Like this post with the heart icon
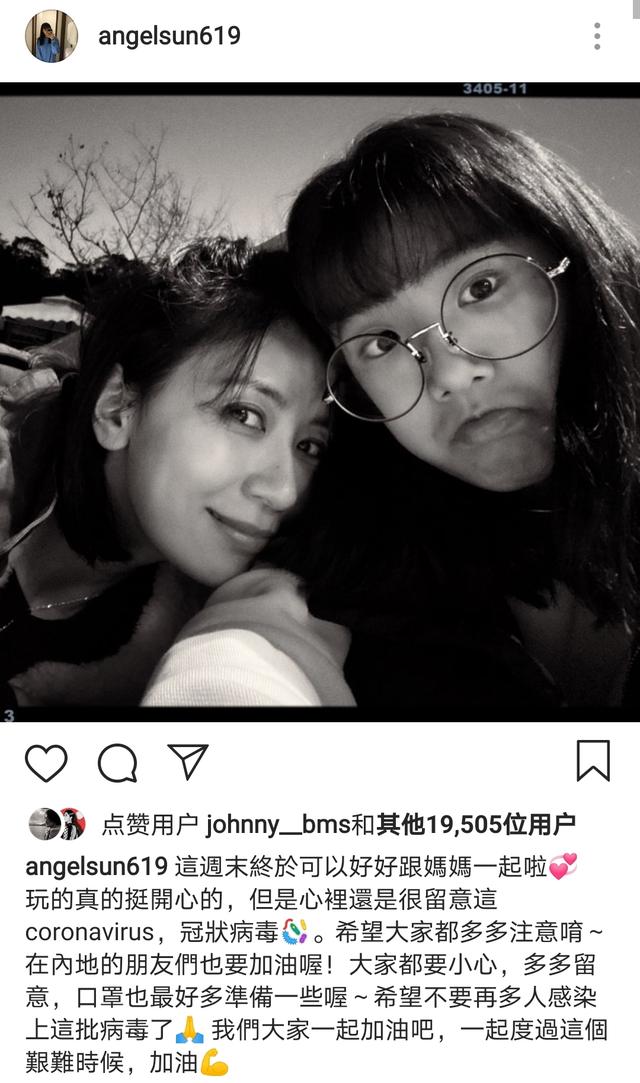The image size is (640, 1083). [x=46, y=763]
